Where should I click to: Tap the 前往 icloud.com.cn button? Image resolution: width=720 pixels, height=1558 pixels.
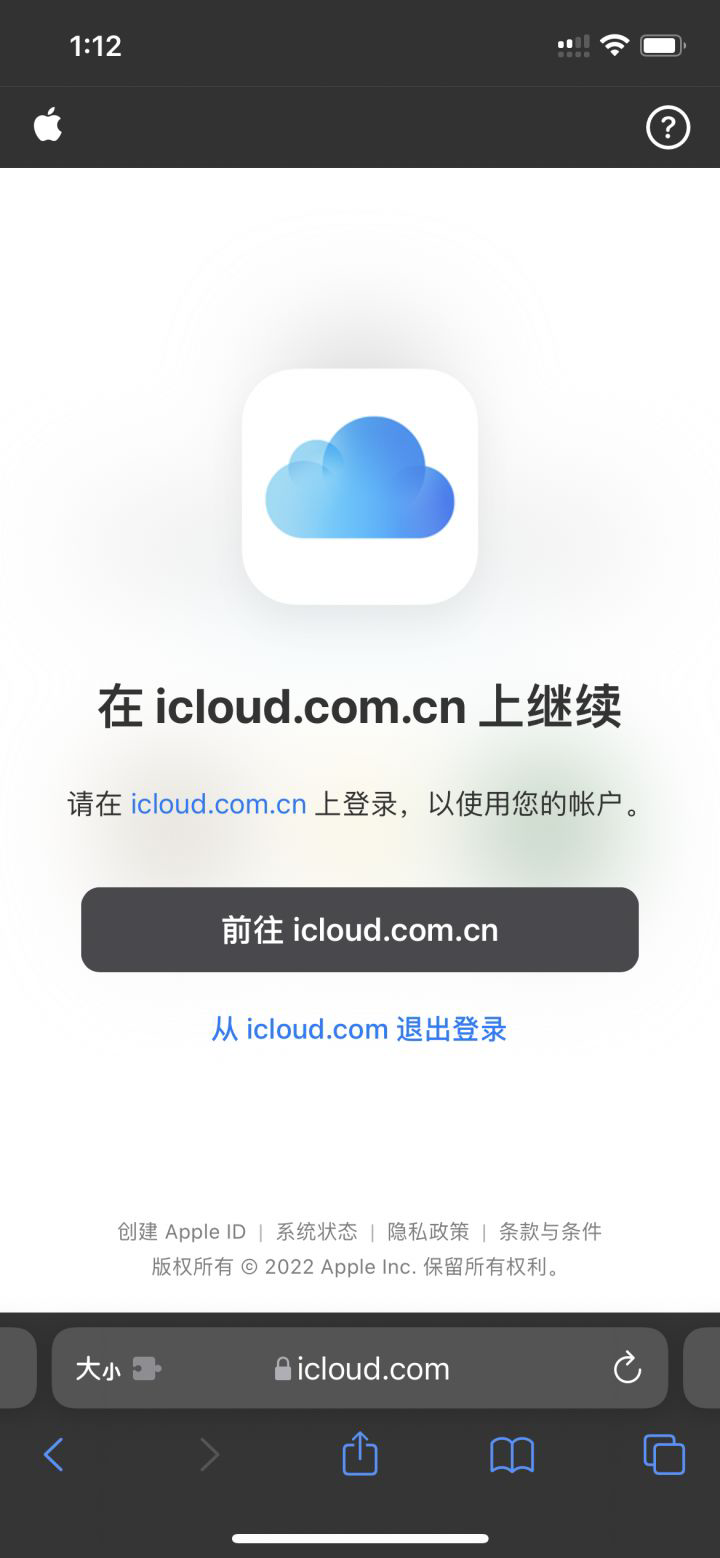[x=360, y=930]
